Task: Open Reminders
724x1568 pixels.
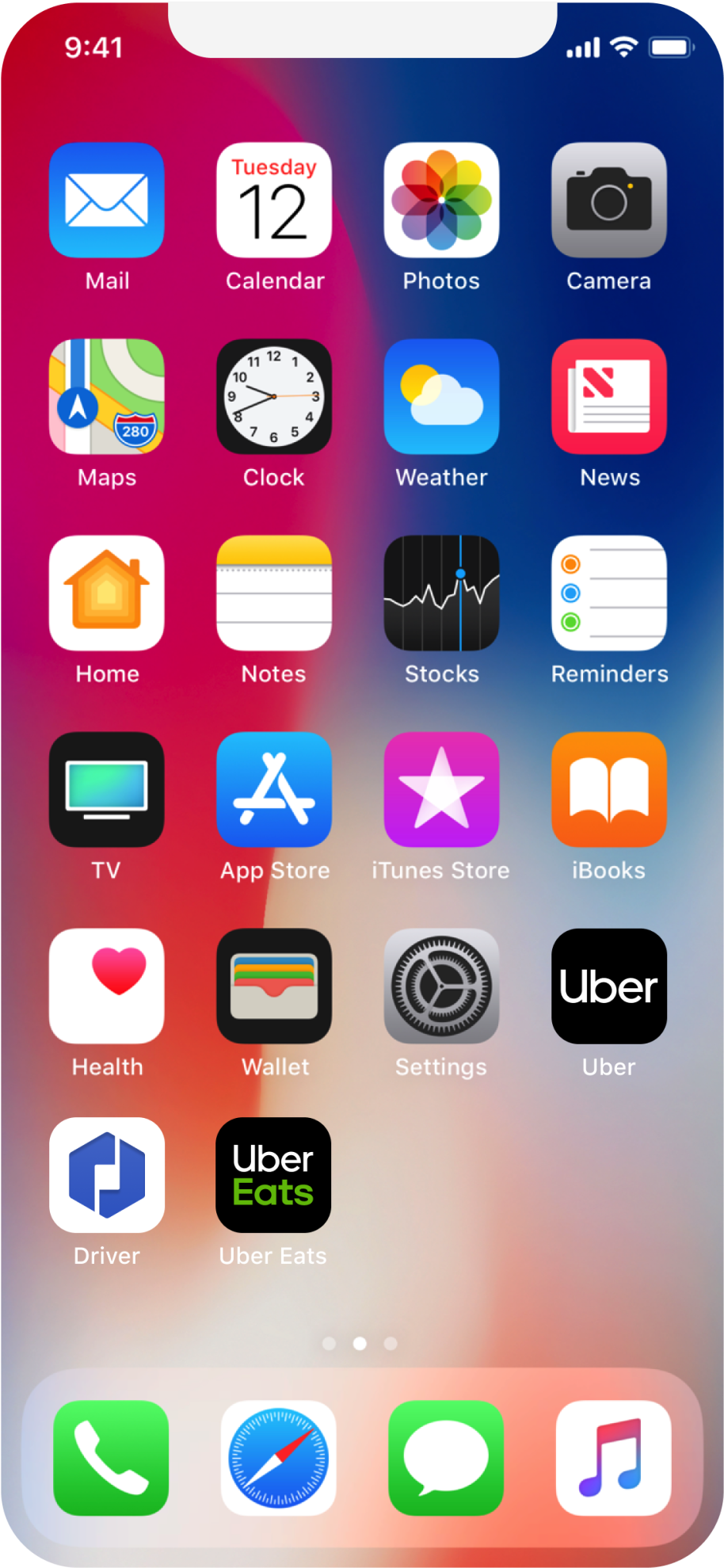Action: pos(608,593)
